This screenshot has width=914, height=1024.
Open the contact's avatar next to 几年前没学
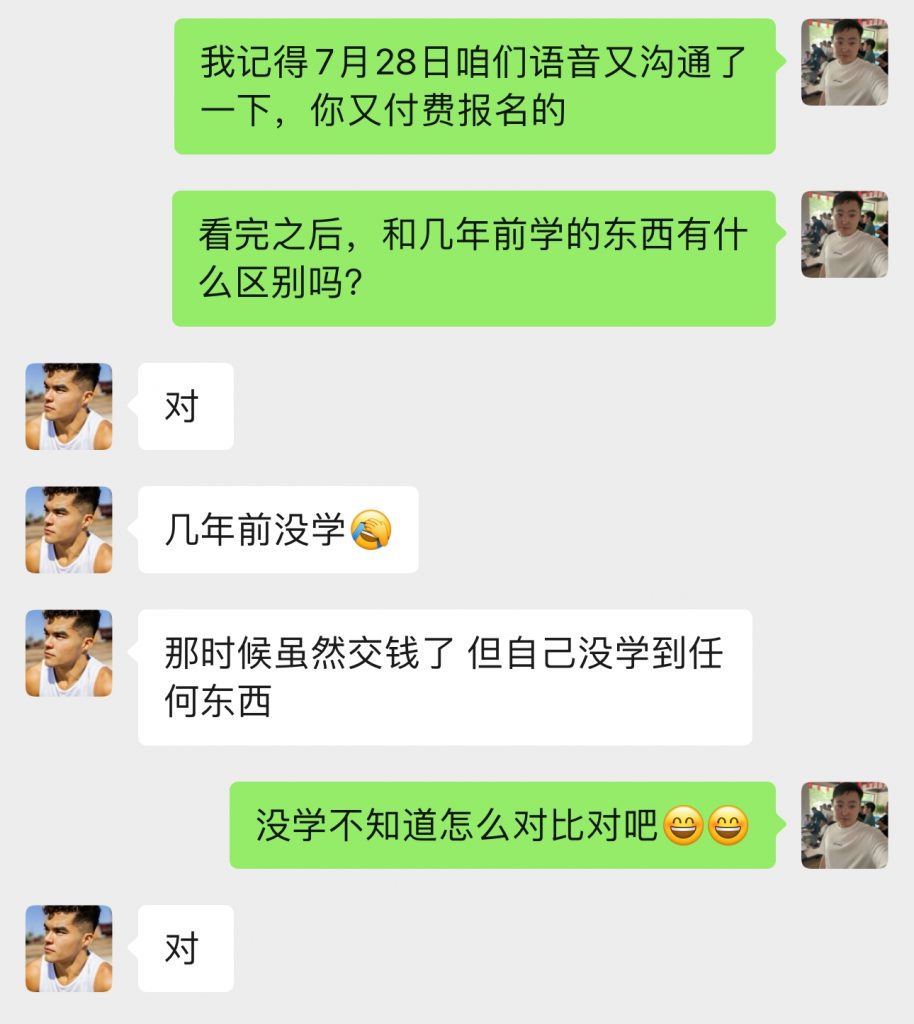tap(70, 530)
